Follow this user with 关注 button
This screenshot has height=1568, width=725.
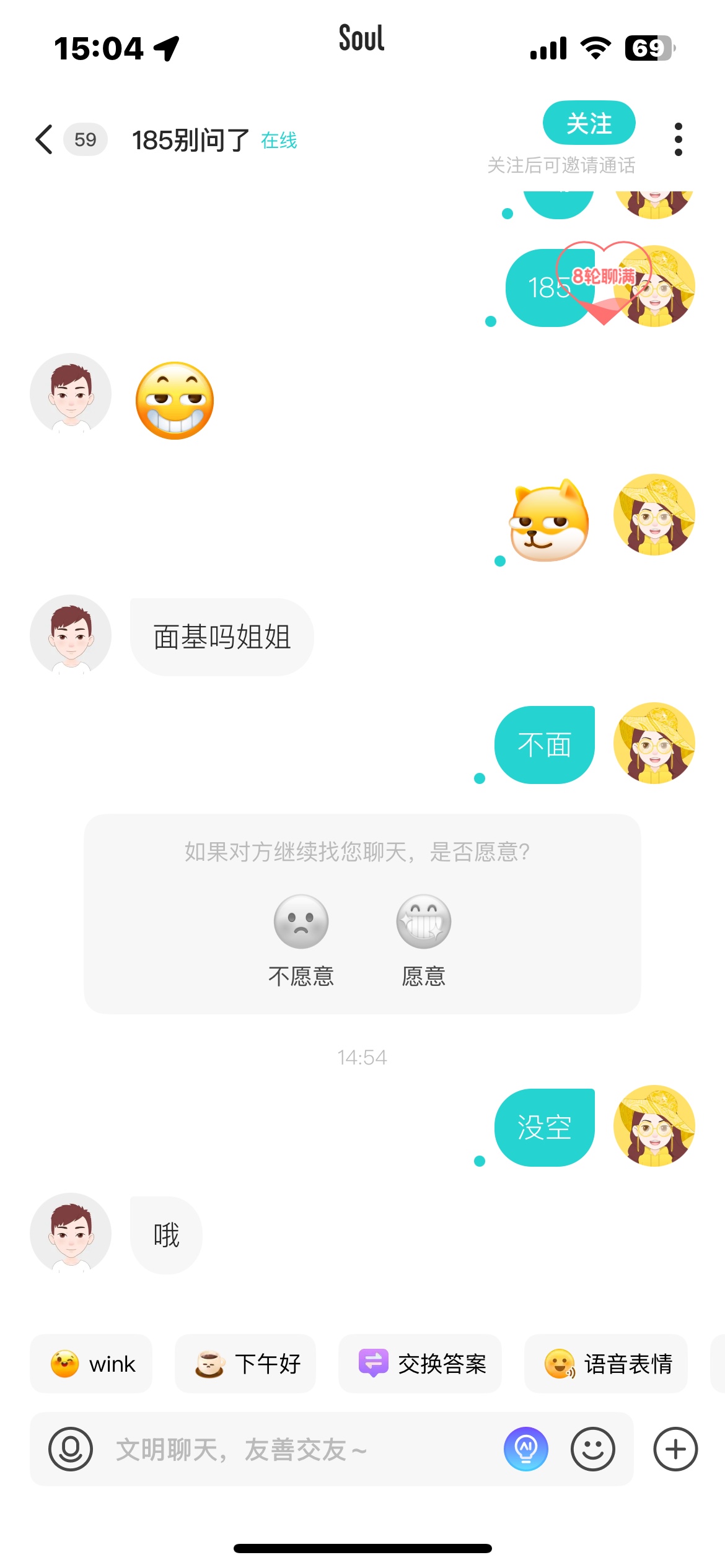pyautogui.click(x=589, y=123)
